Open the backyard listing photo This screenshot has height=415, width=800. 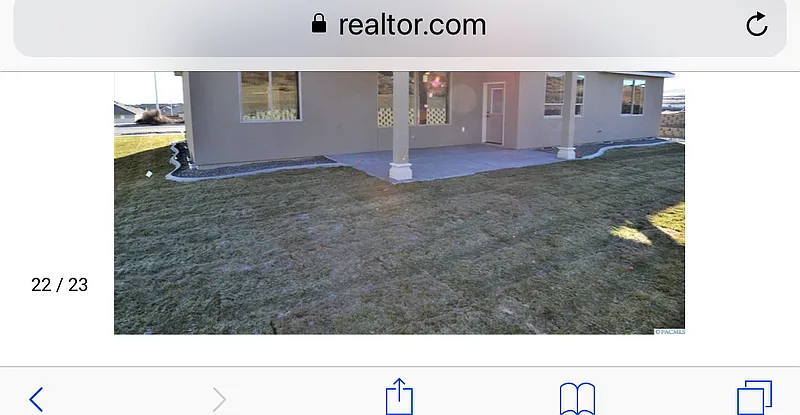[x=399, y=202]
